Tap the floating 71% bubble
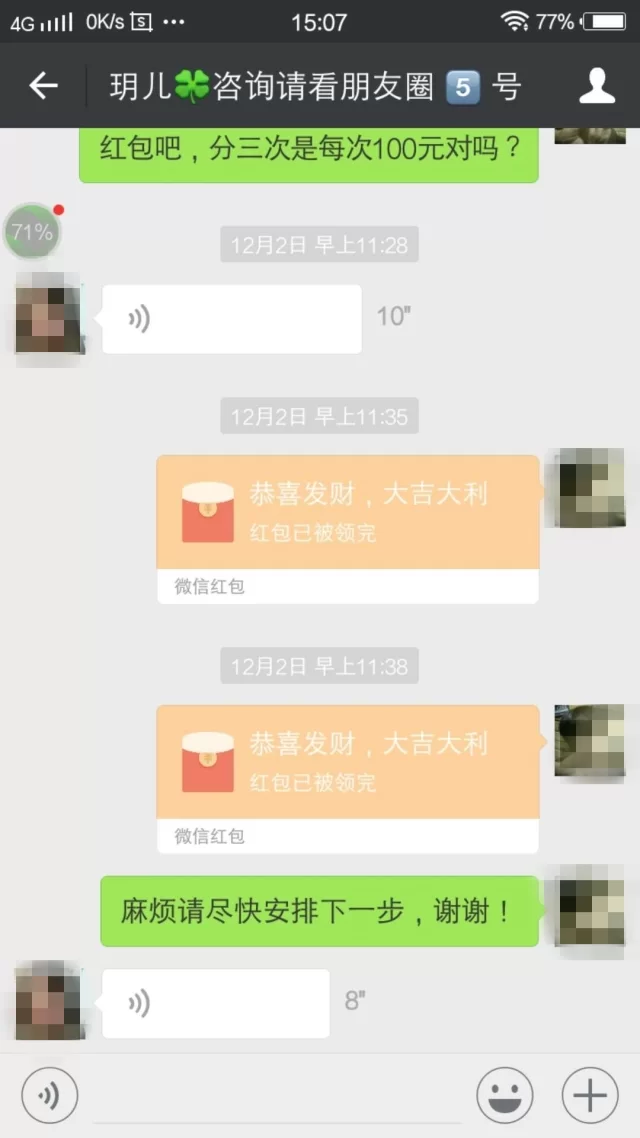 coord(32,232)
